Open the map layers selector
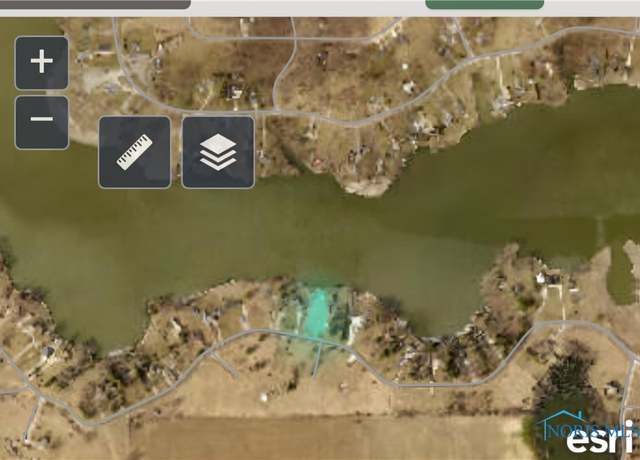Image resolution: width=640 pixels, height=460 pixels. click(218, 152)
